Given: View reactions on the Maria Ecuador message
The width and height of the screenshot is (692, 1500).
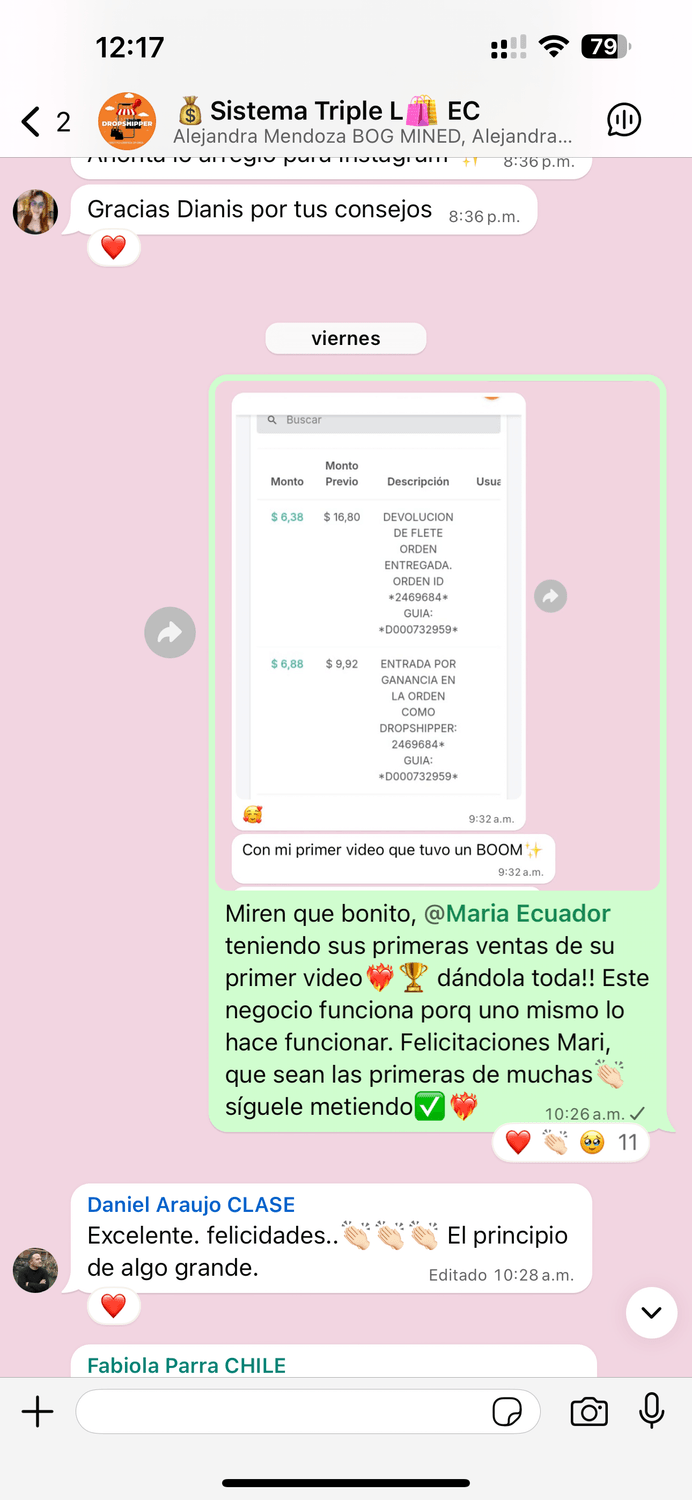Looking at the screenshot, I should coord(571,1142).
